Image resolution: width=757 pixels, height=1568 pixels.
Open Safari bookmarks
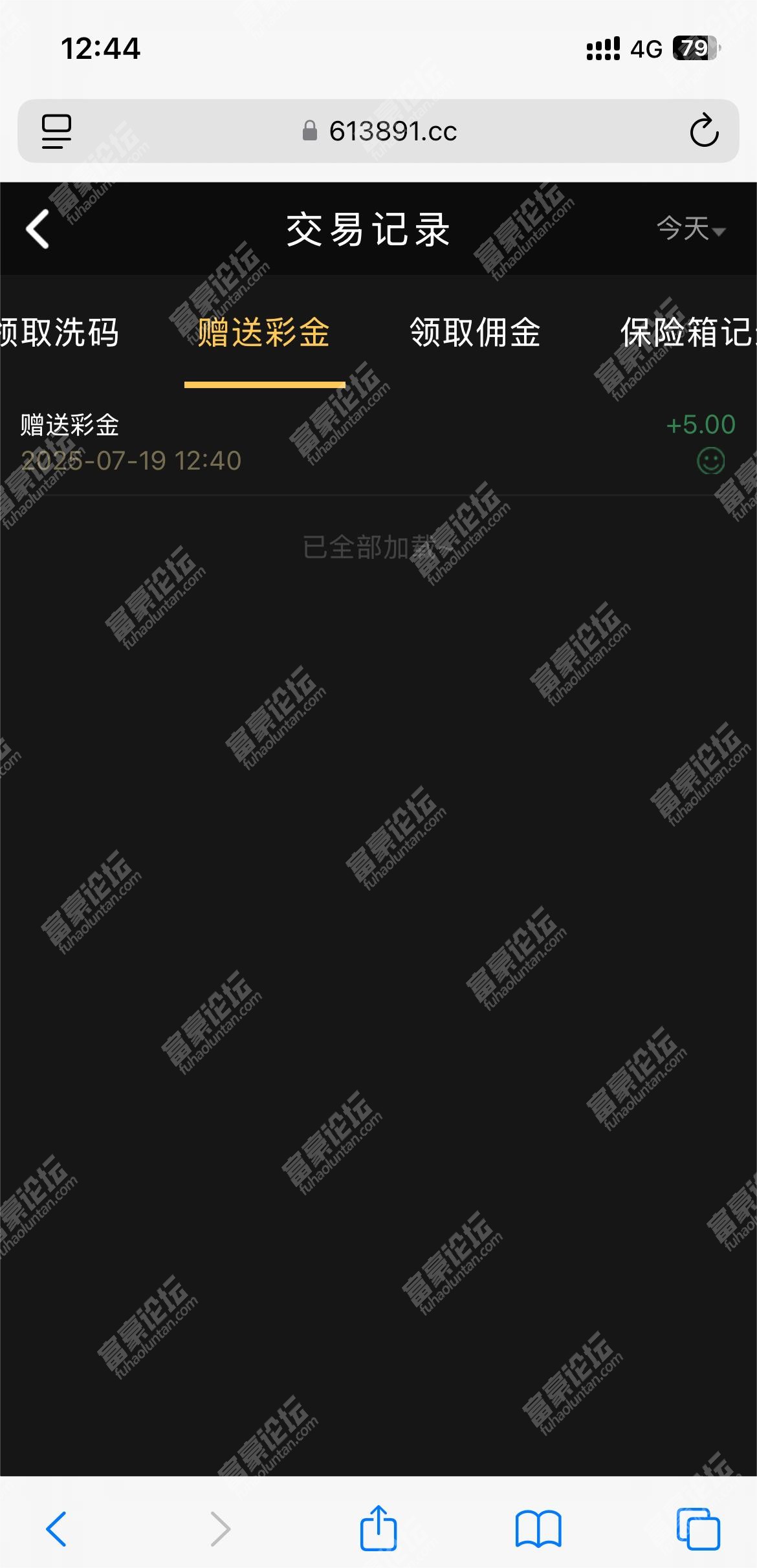click(538, 1529)
